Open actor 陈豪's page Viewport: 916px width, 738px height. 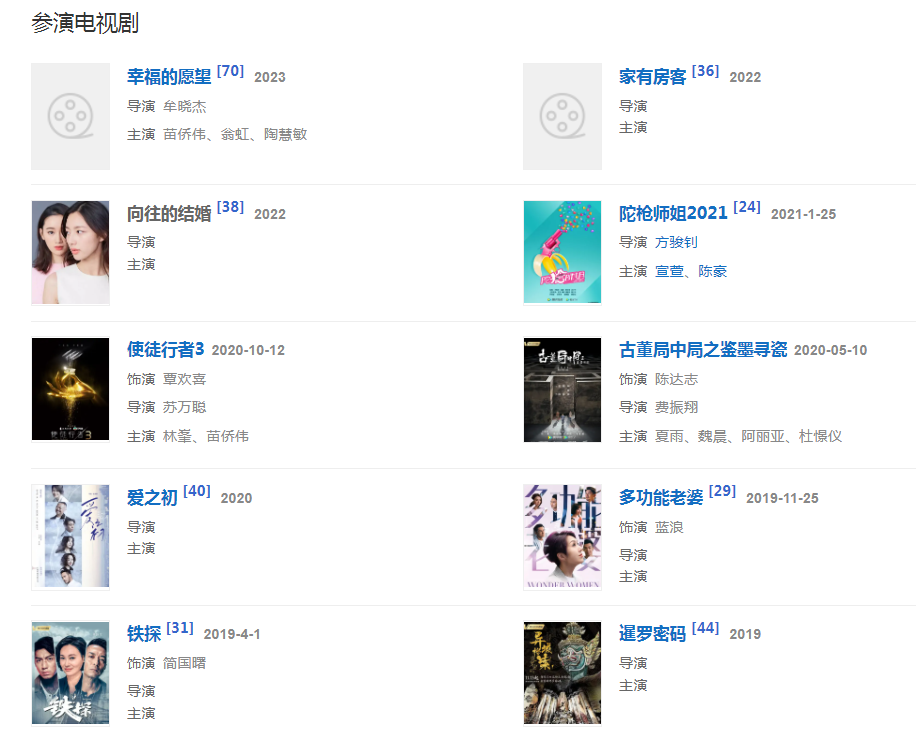tap(713, 271)
